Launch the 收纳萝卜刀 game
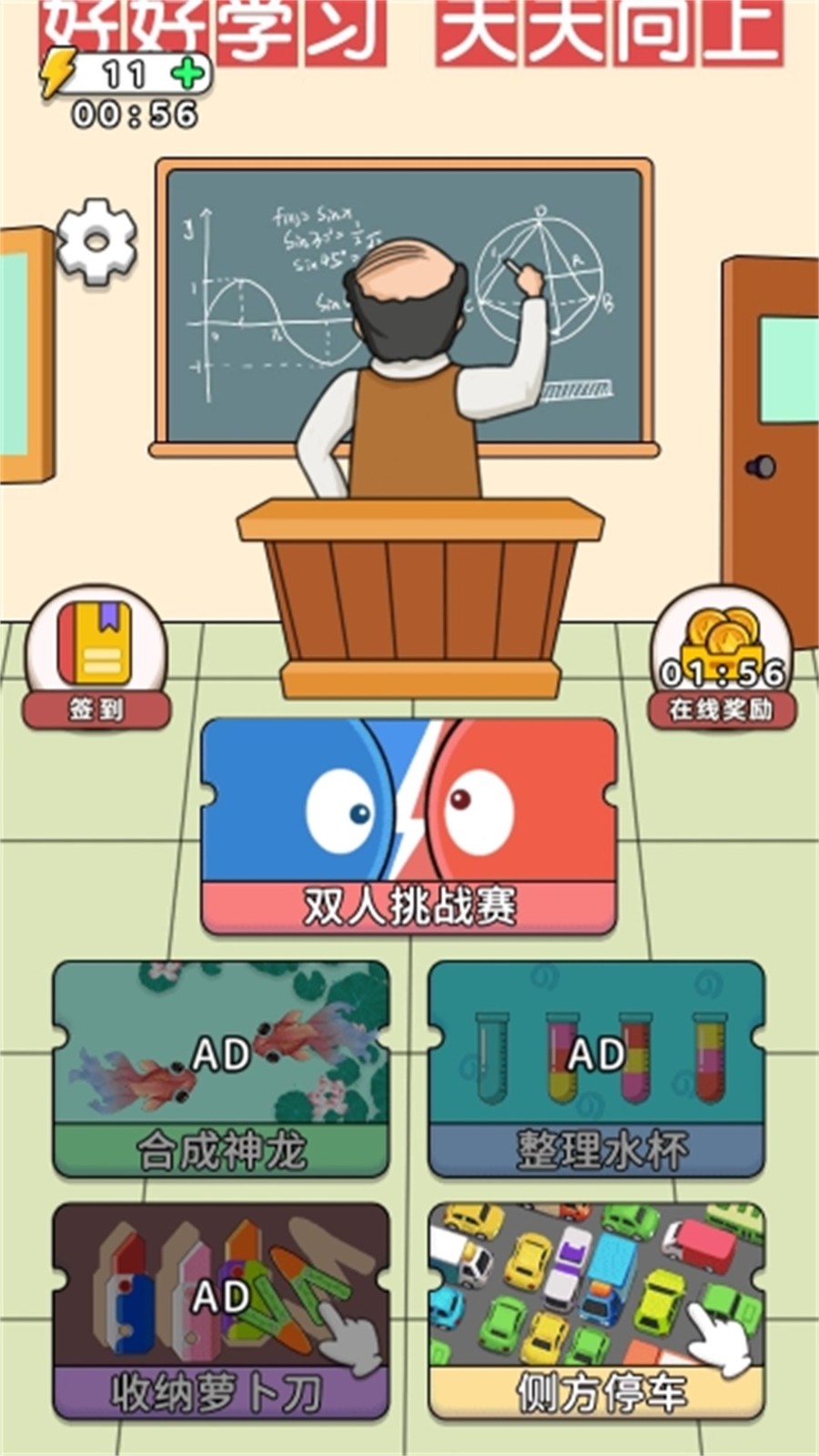The image size is (819, 1456). pyautogui.click(x=221, y=1310)
